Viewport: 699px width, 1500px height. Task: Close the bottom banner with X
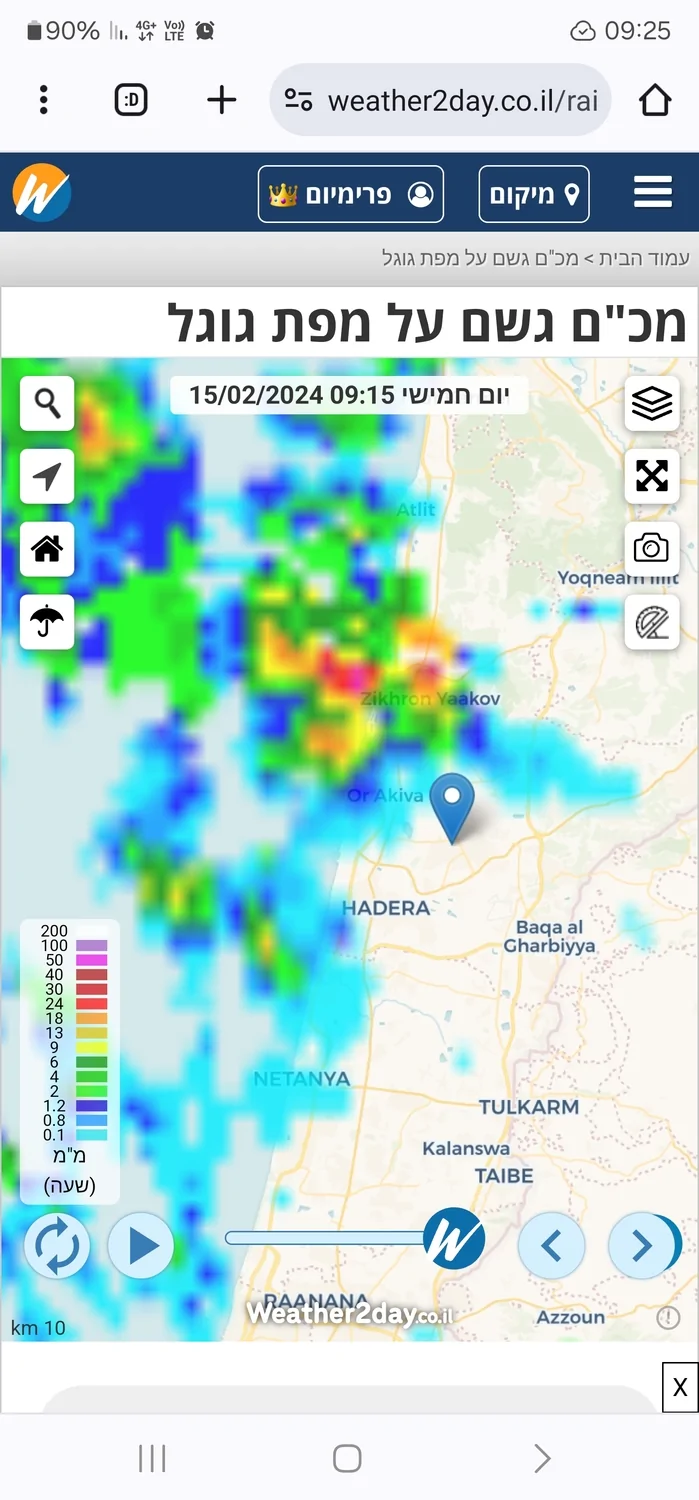tap(680, 1387)
